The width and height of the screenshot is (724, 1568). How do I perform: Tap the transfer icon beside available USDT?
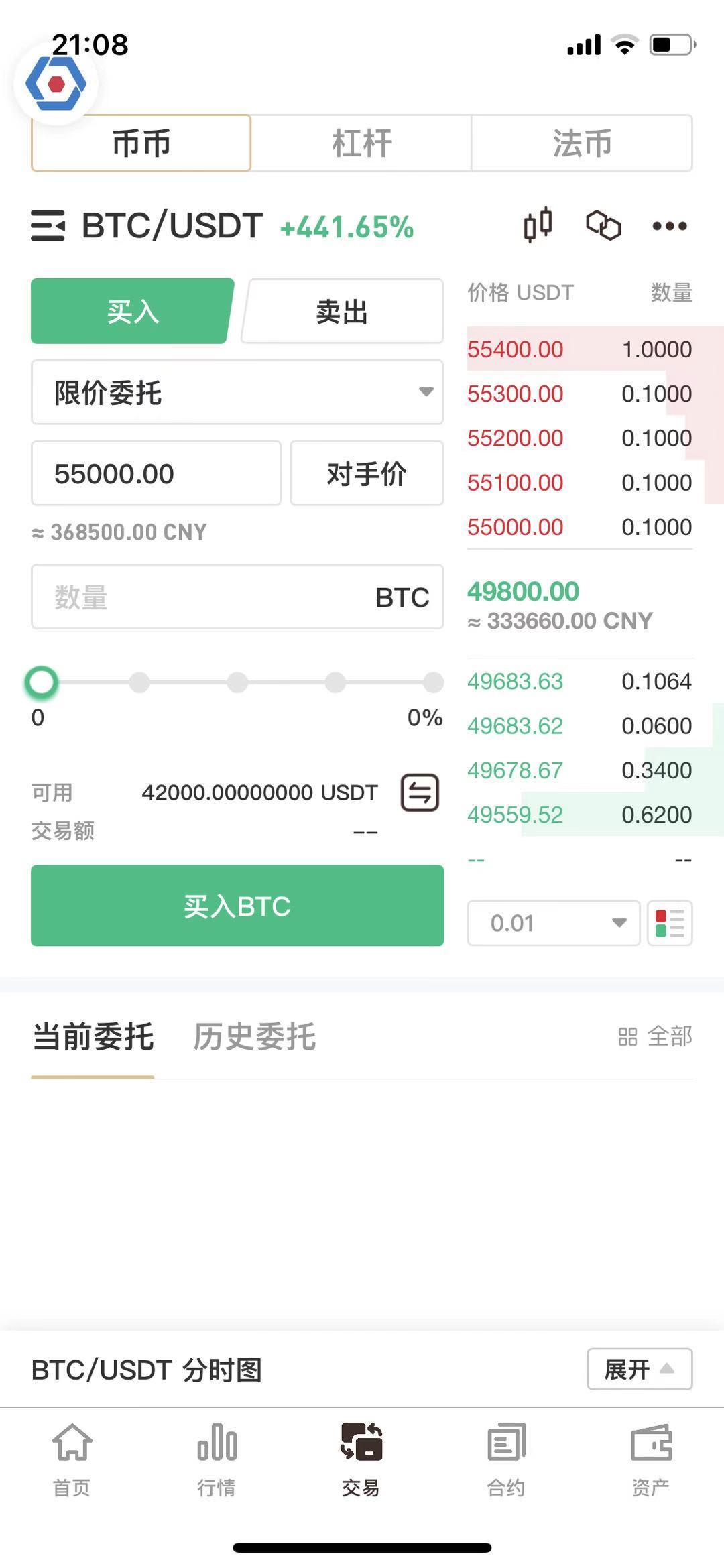pos(420,793)
